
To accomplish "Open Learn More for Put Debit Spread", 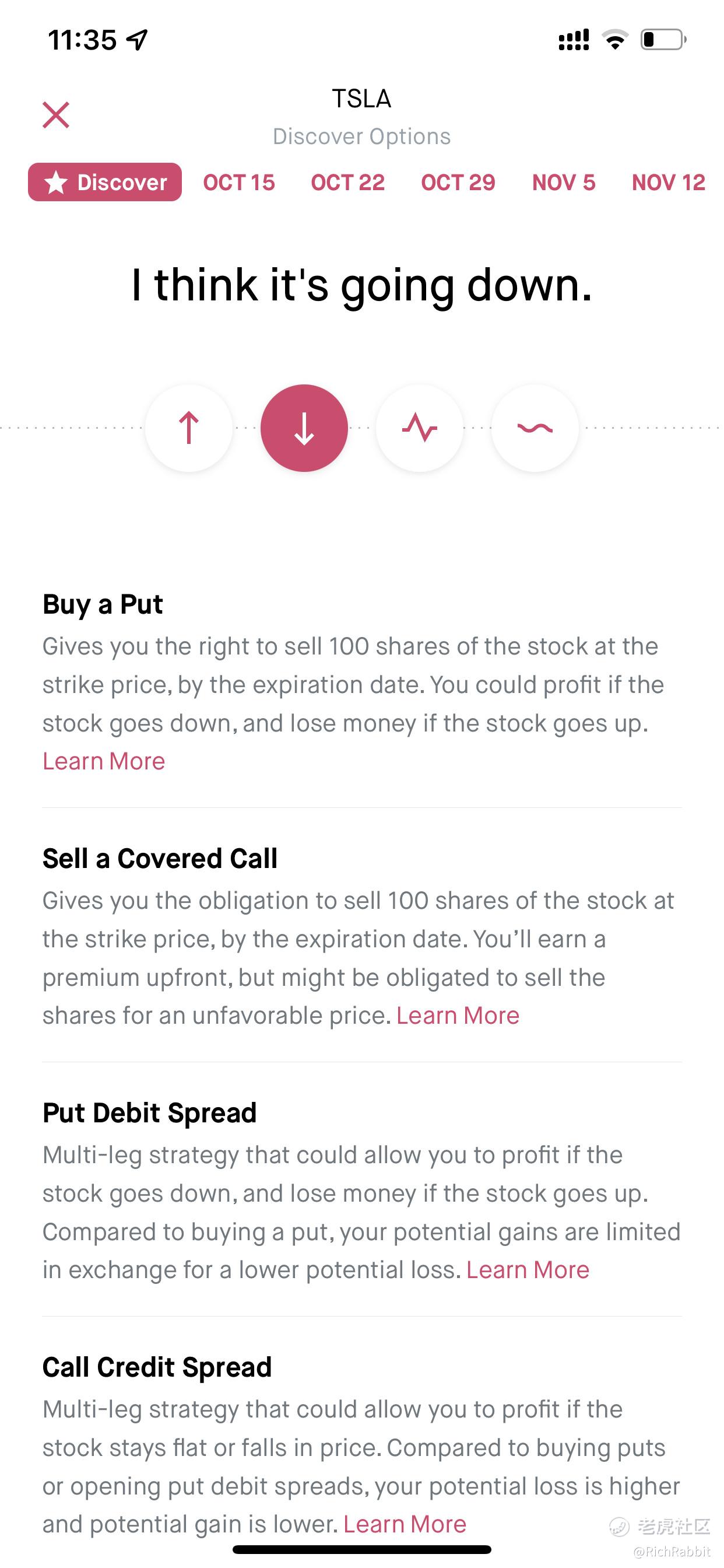I will point(528,1270).
